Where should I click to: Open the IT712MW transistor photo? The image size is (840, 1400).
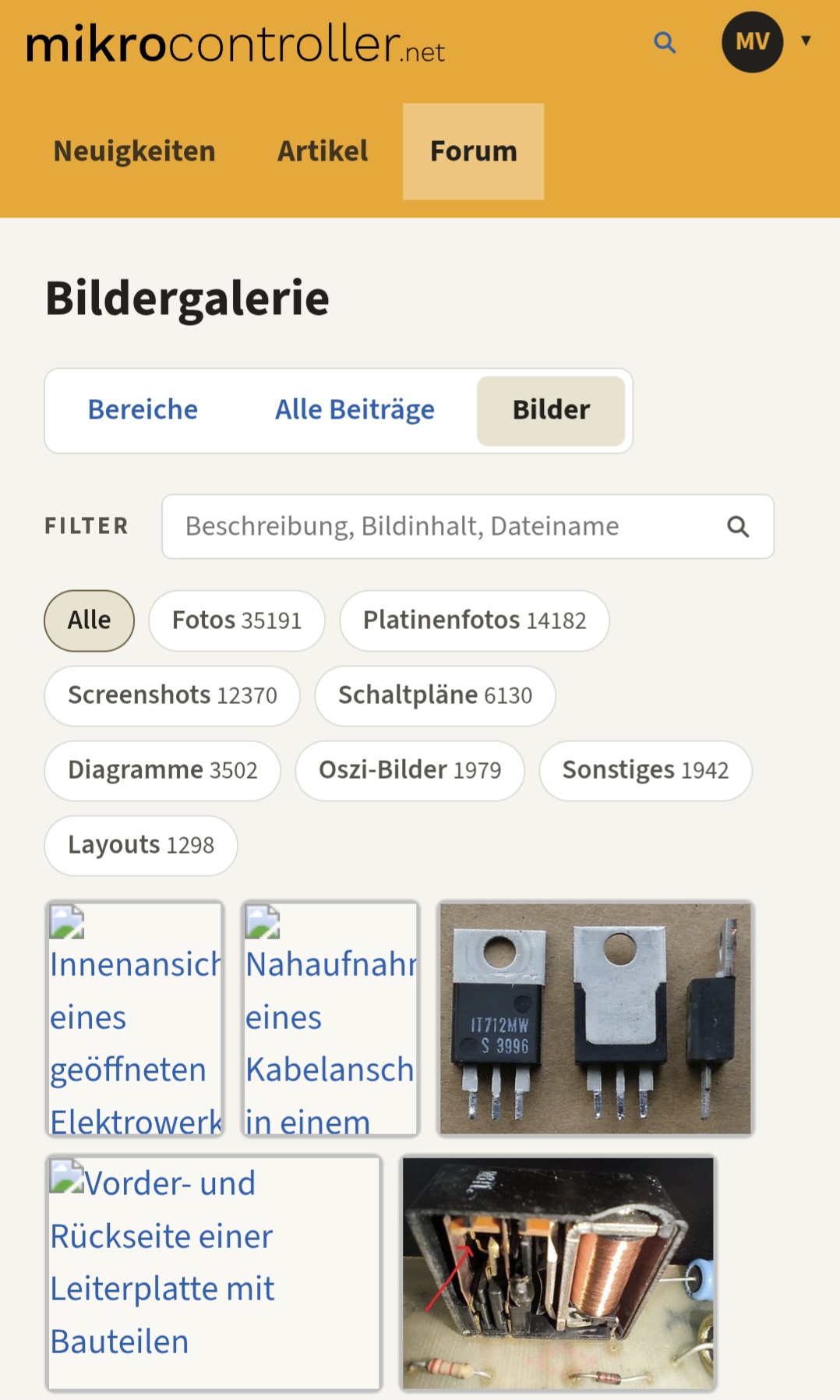pyautogui.click(x=595, y=1019)
